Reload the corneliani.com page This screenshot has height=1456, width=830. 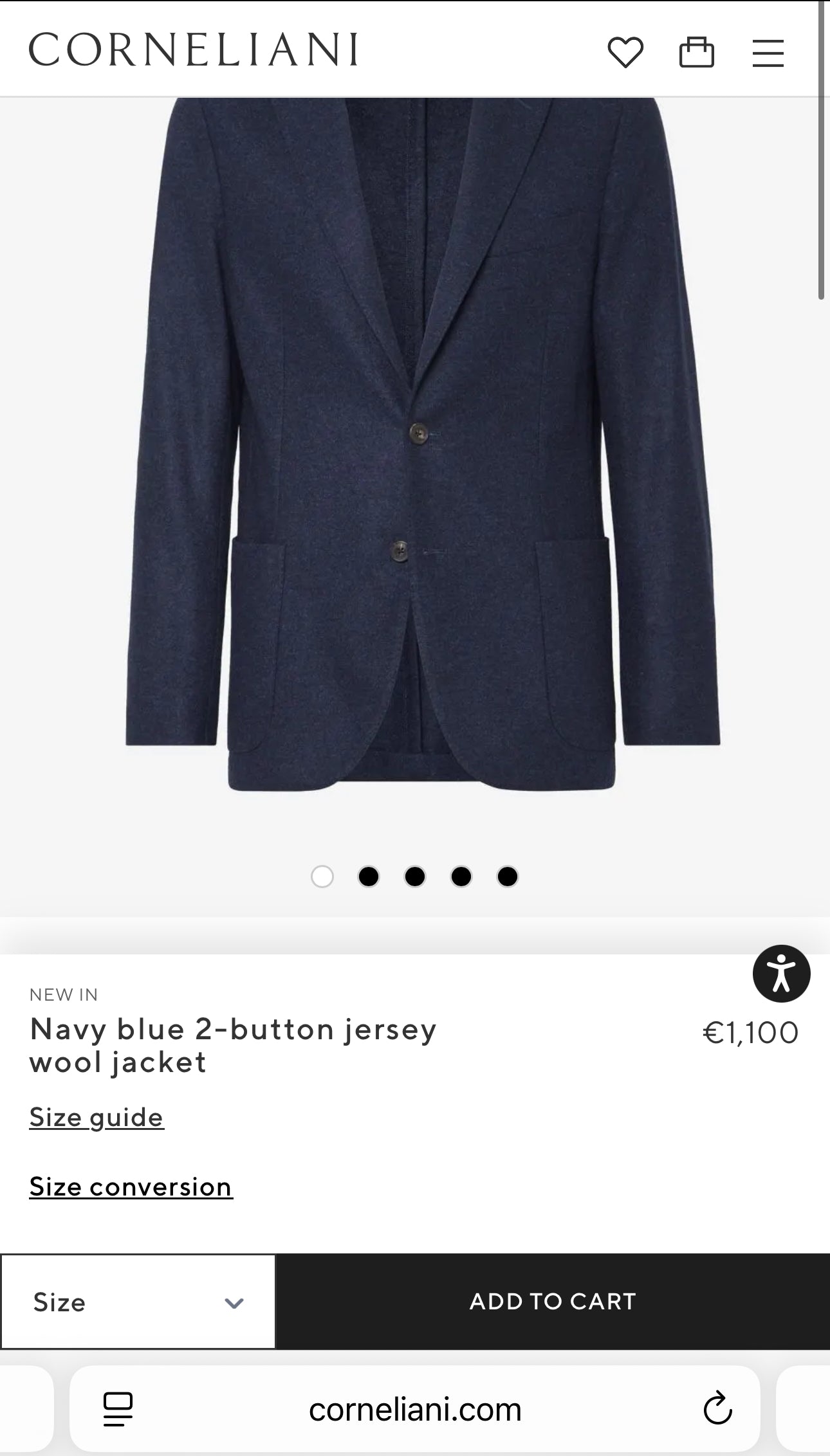[717, 1409]
